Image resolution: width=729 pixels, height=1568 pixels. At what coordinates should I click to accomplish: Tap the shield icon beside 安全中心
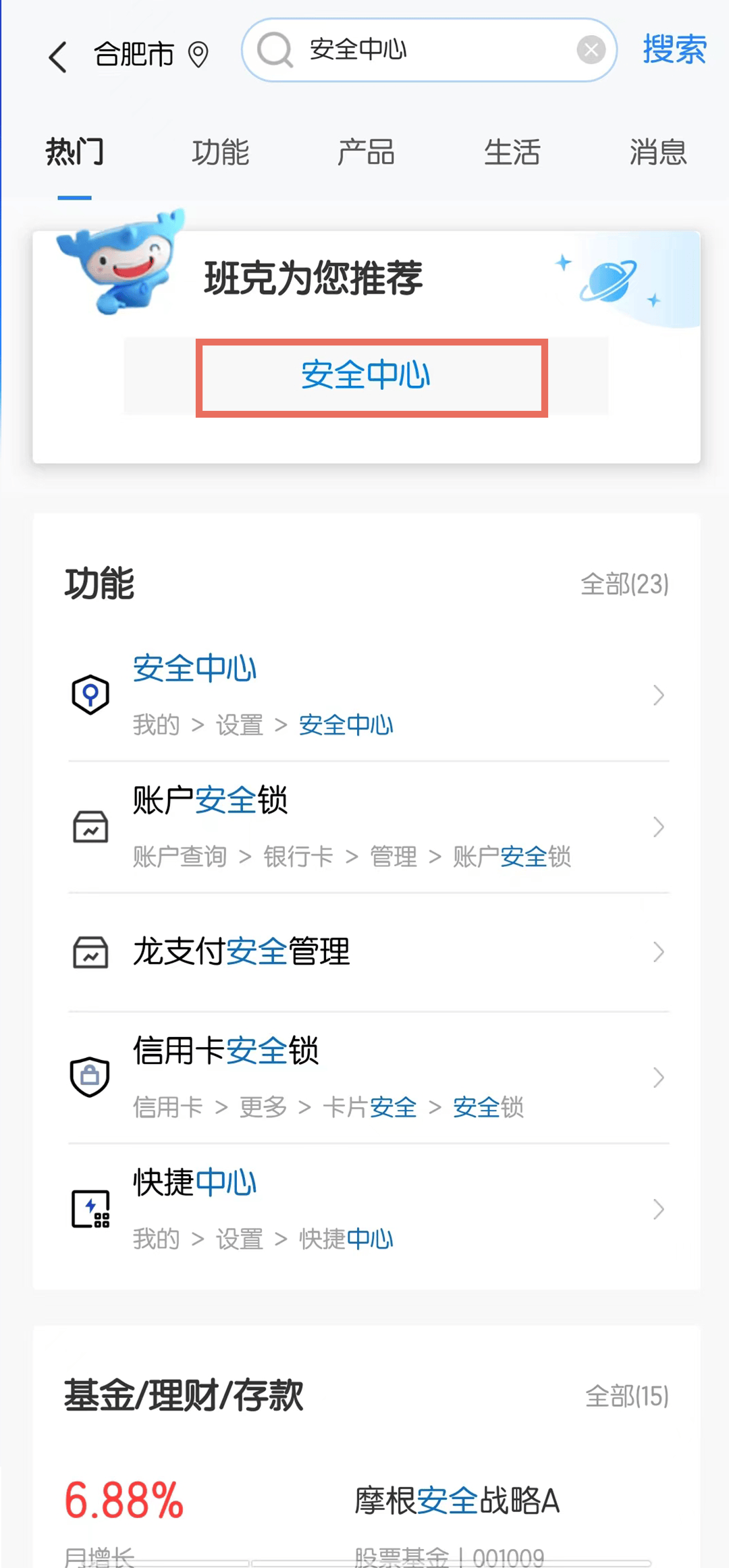pyautogui.click(x=90, y=695)
